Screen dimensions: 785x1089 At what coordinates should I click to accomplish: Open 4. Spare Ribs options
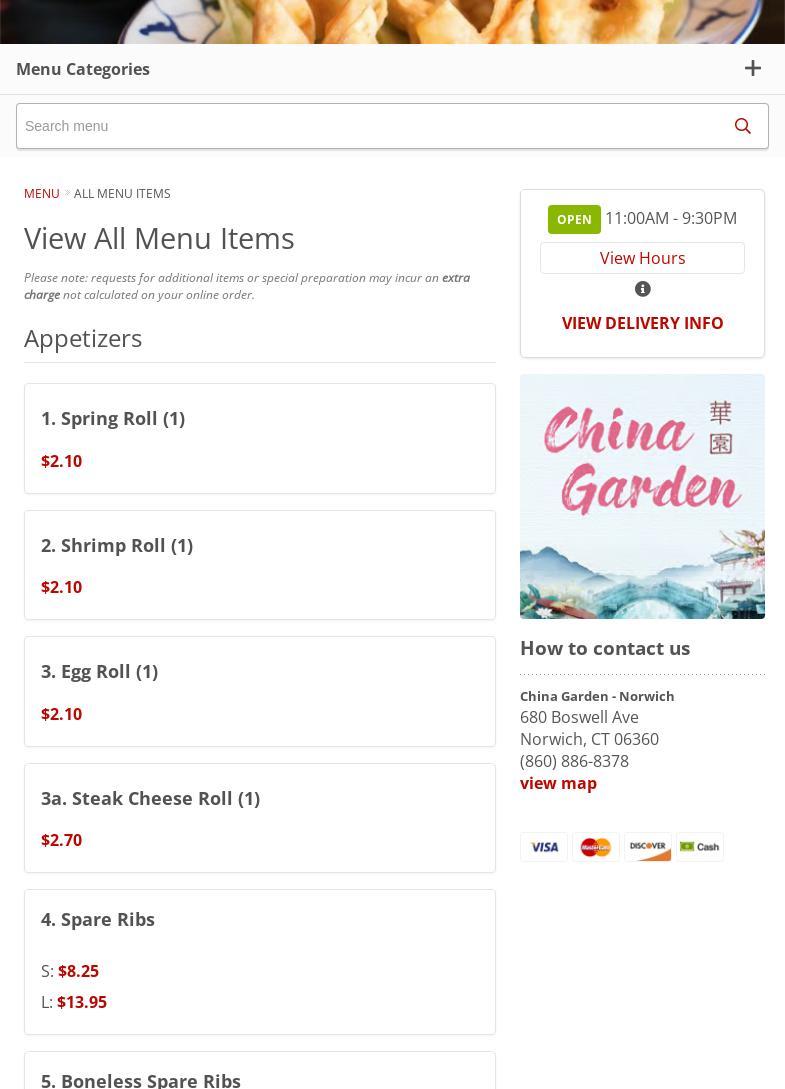pos(259,961)
